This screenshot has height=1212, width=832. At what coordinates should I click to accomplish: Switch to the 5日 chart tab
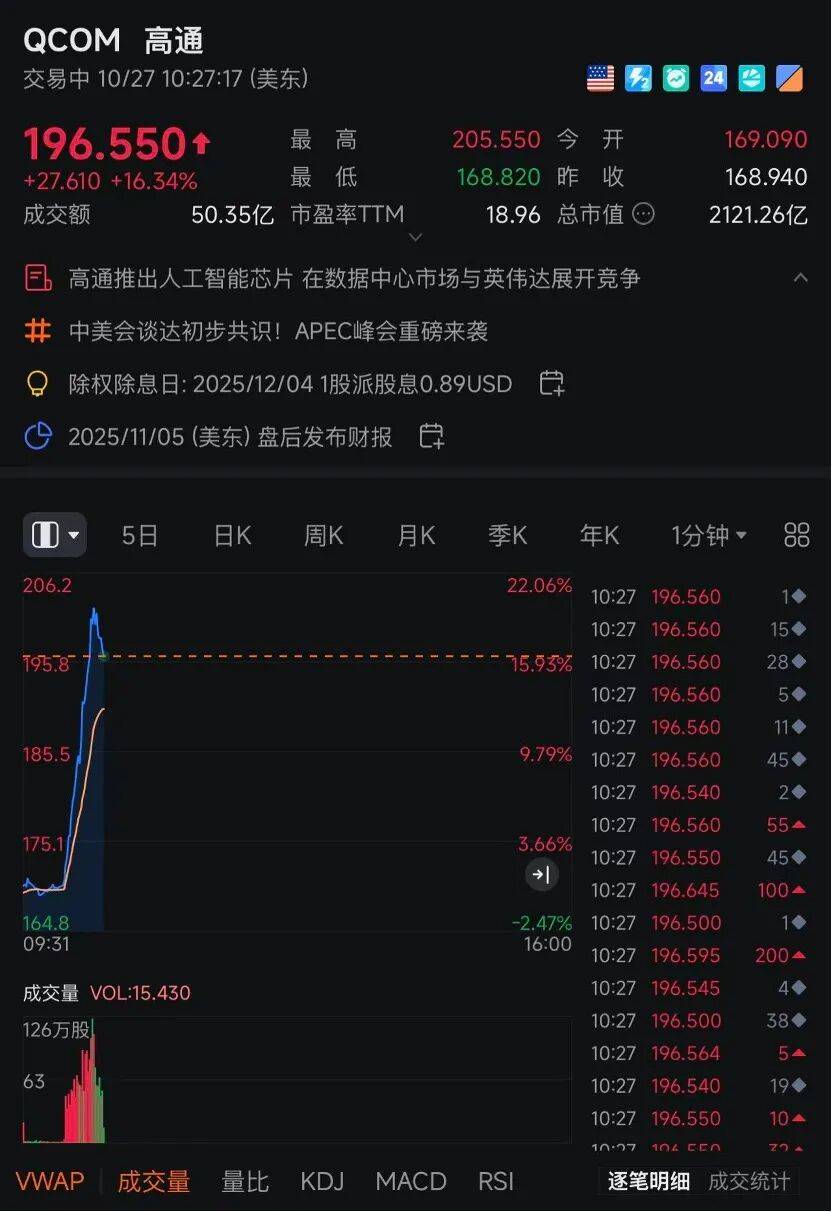point(140,535)
